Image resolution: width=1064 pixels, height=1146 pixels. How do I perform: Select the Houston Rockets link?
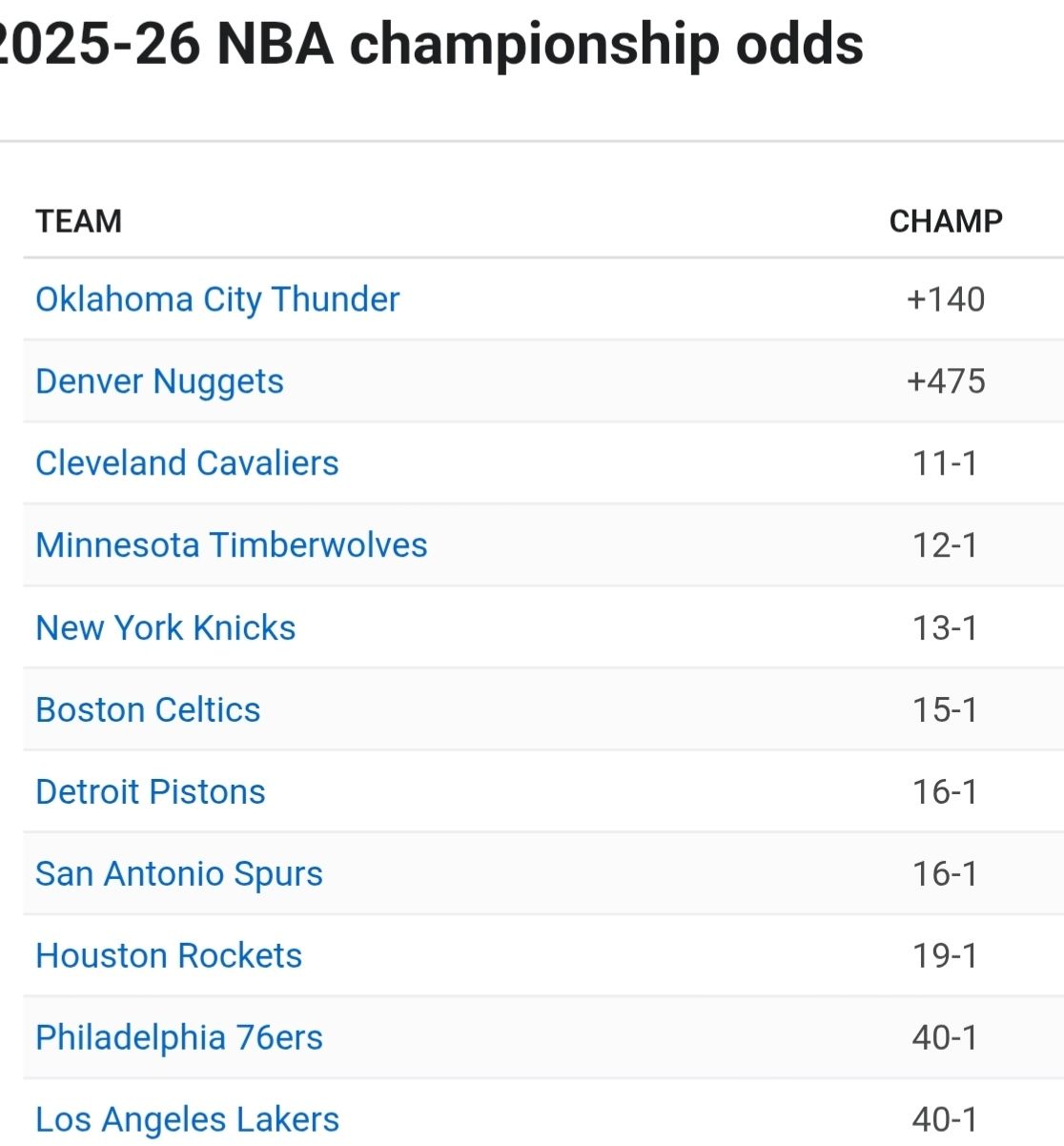pos(169,956)
